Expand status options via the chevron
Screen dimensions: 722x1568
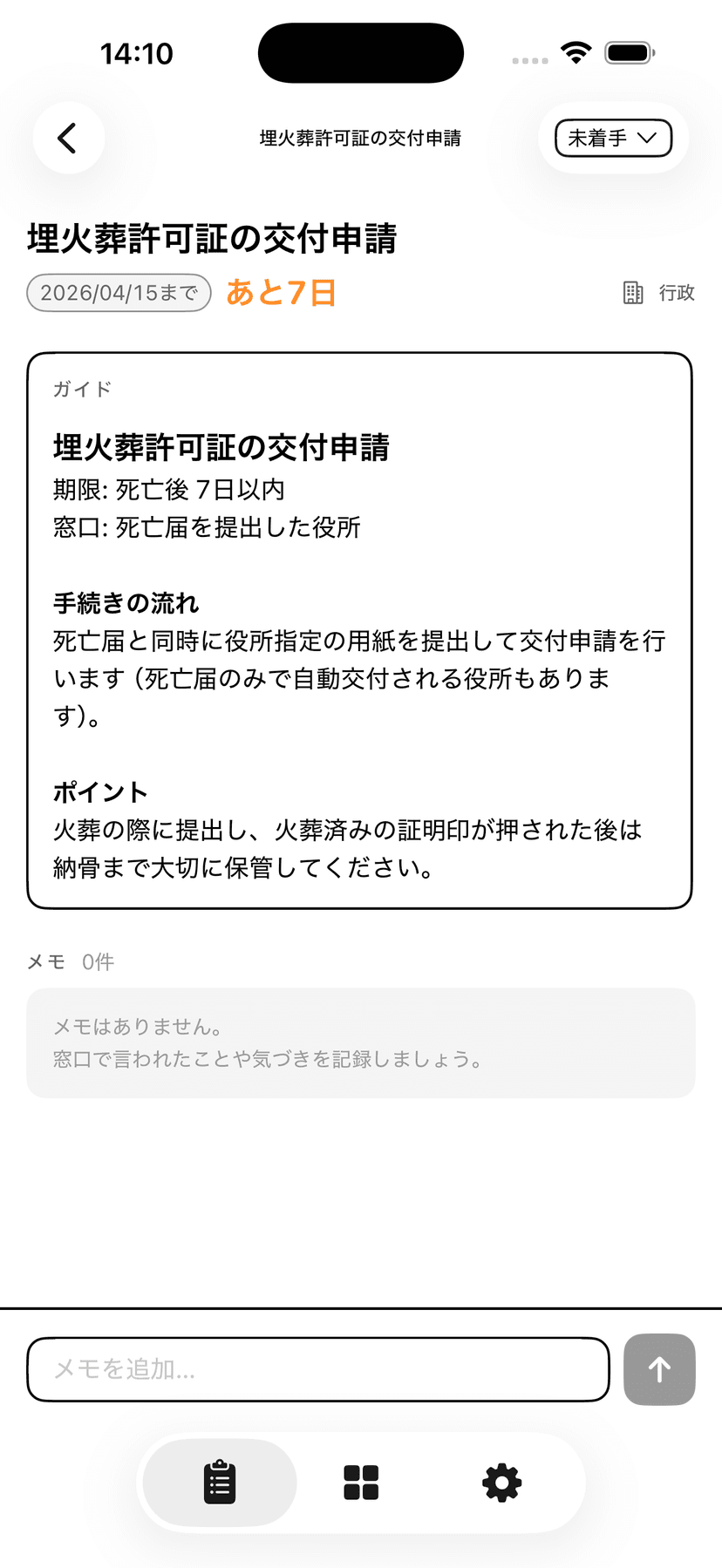click(x=647, y=138)
